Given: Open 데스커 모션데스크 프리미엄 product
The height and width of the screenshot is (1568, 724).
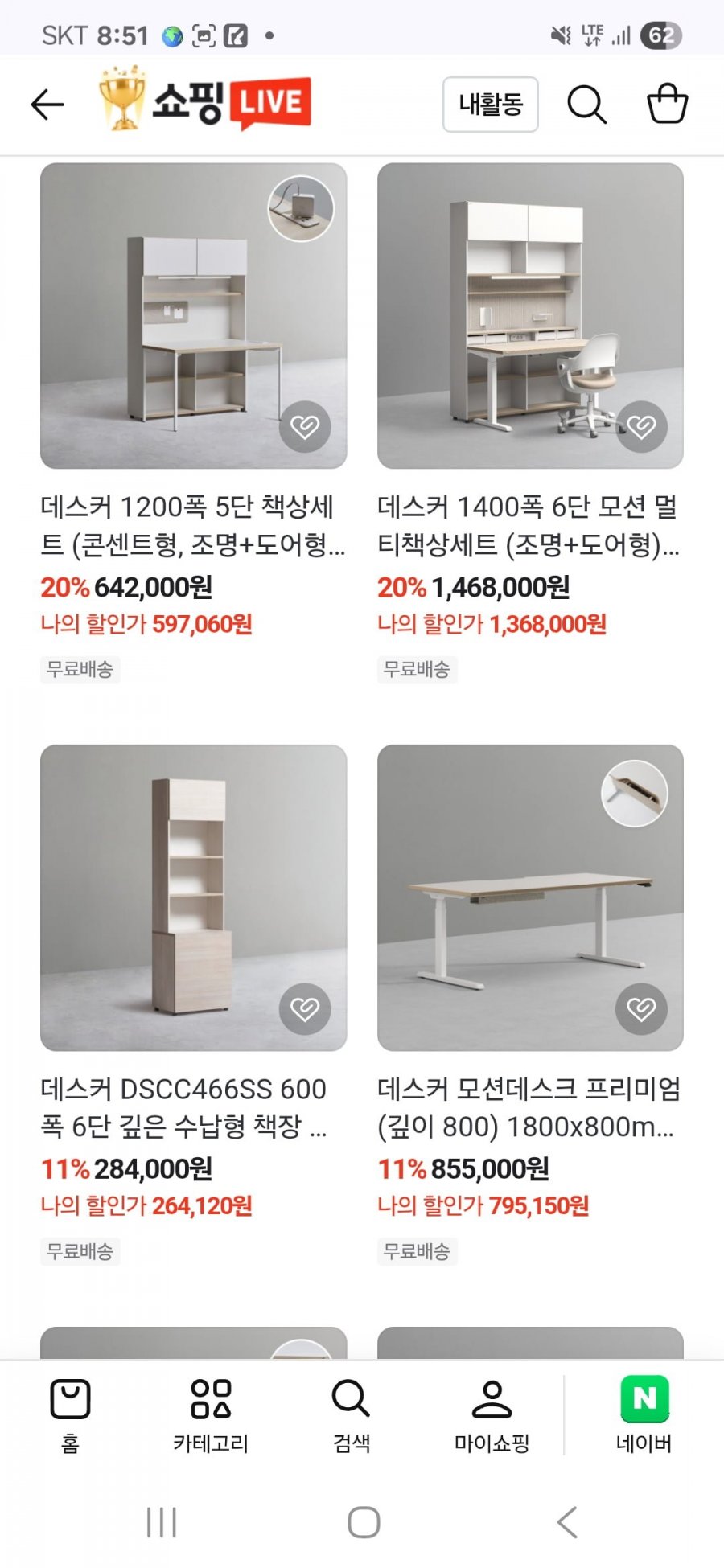Looking at the screenshot, I should pyautogui.click(x=529, y=1107).
